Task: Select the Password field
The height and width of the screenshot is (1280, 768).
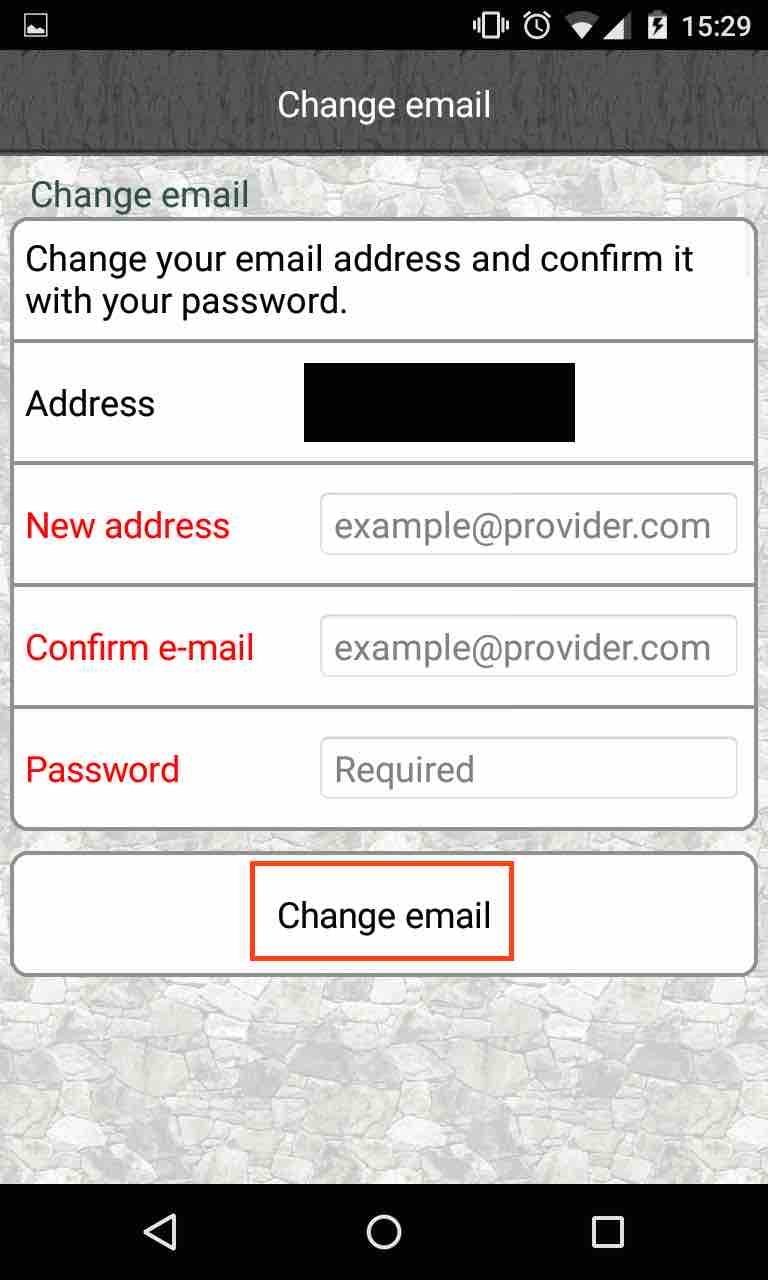Action: 528,768
